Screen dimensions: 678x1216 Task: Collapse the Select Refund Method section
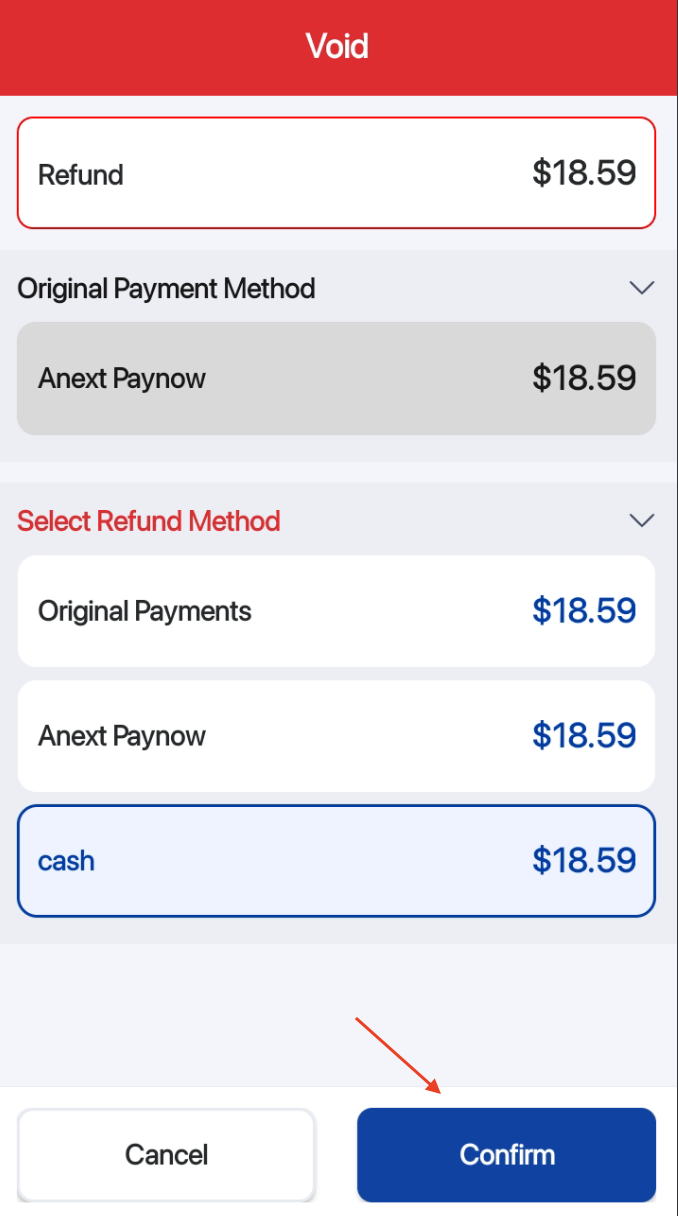click(x=641, y=520)
